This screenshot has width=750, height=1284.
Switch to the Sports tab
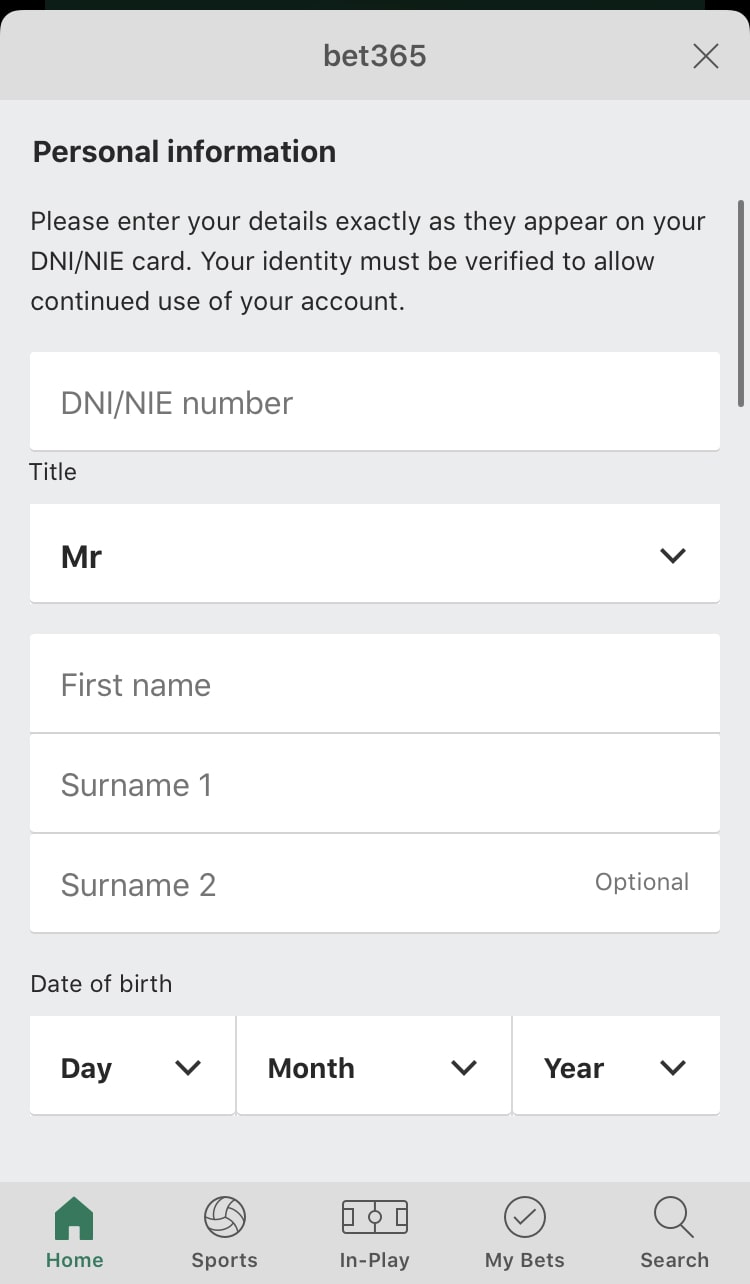click(225, 1233)
